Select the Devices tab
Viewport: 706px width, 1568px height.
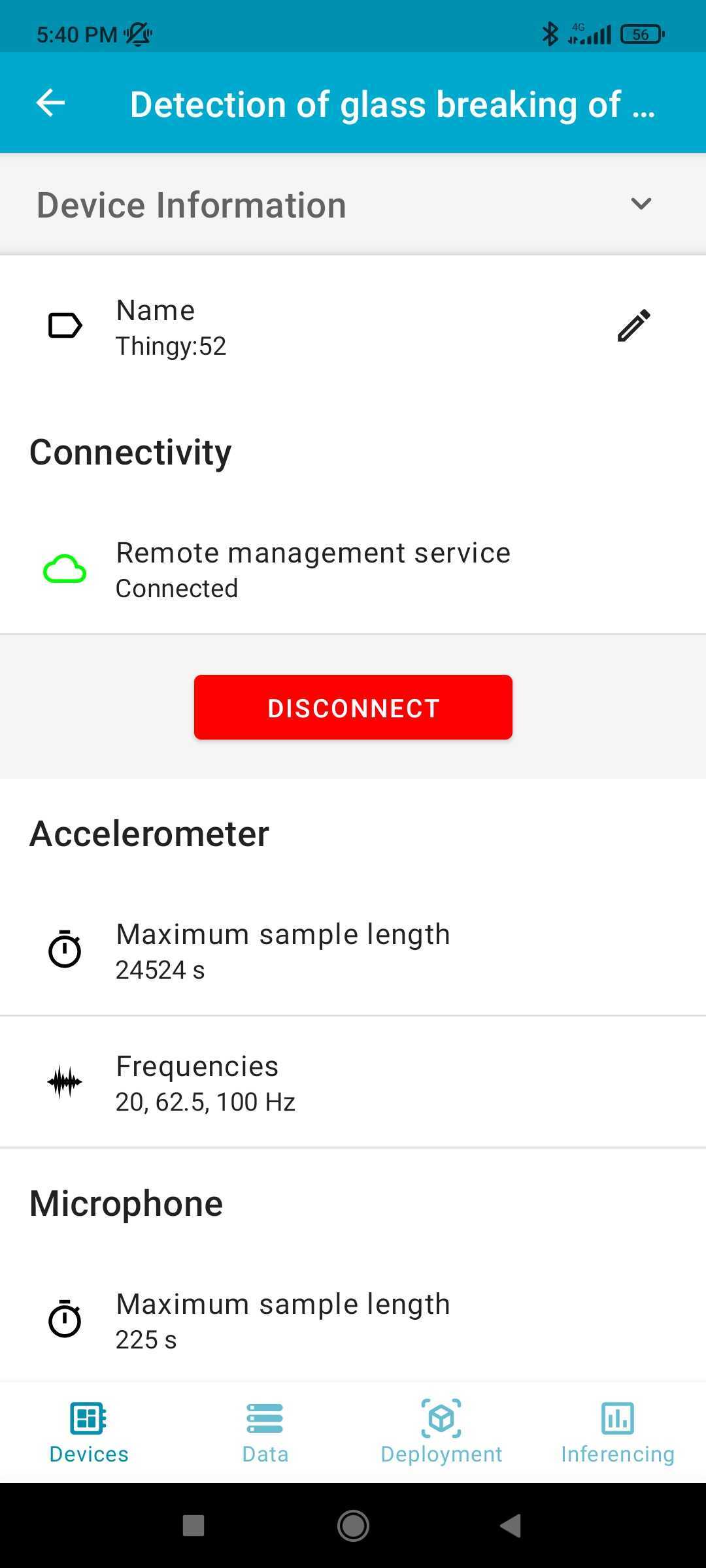(x=89, y=1432)
